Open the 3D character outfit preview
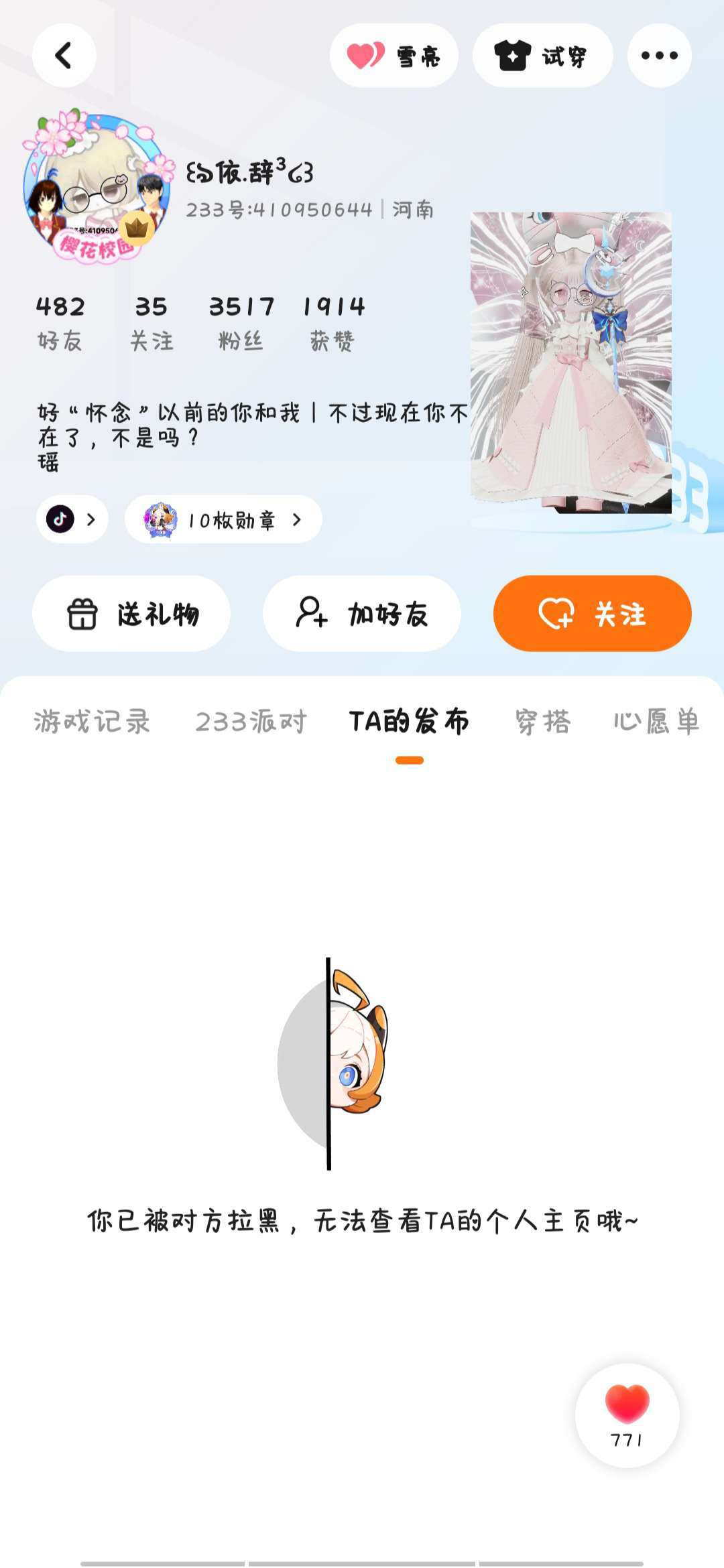Viewport: 724px width, 1568px height. pos(571,363)
